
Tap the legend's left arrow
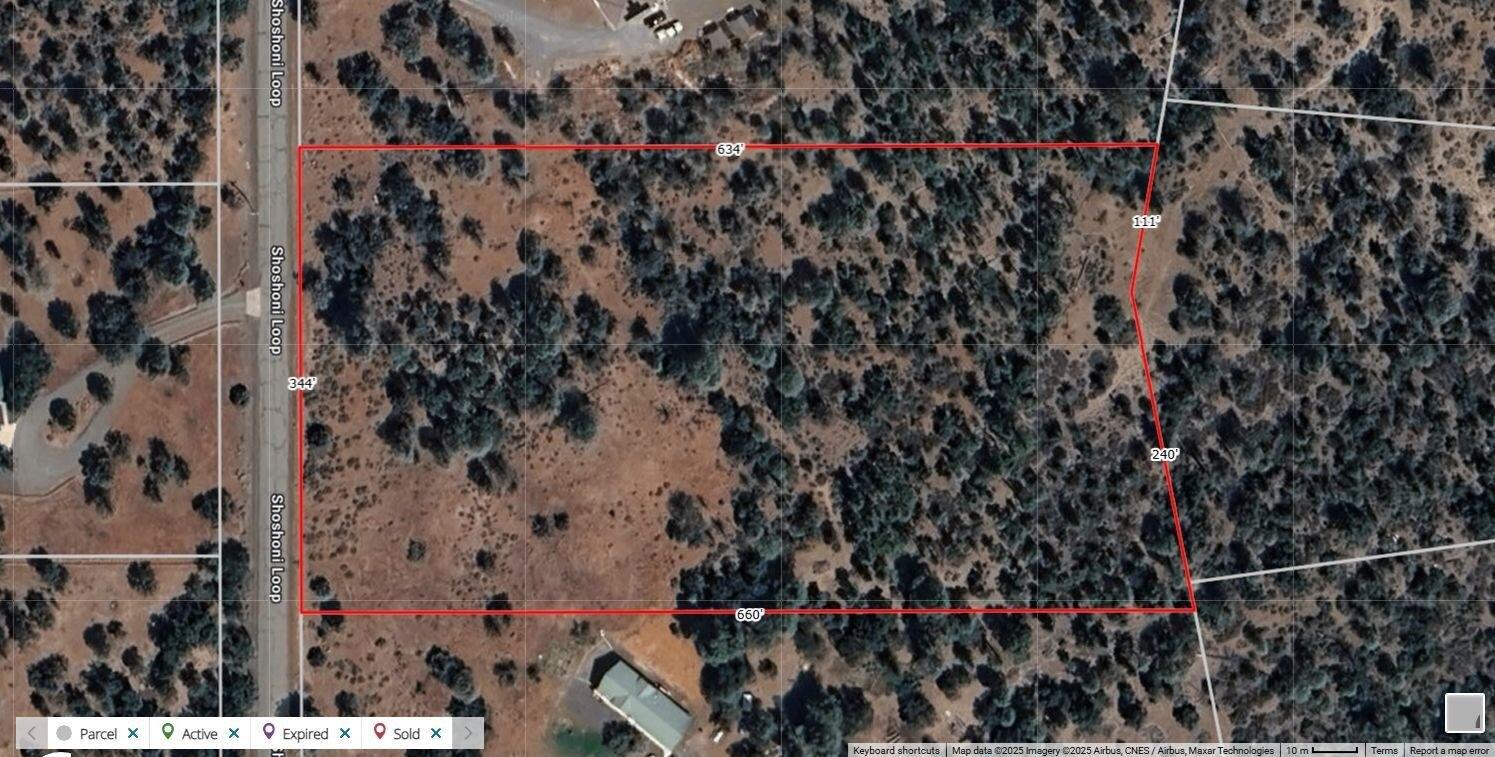click(x=31, y=733)
